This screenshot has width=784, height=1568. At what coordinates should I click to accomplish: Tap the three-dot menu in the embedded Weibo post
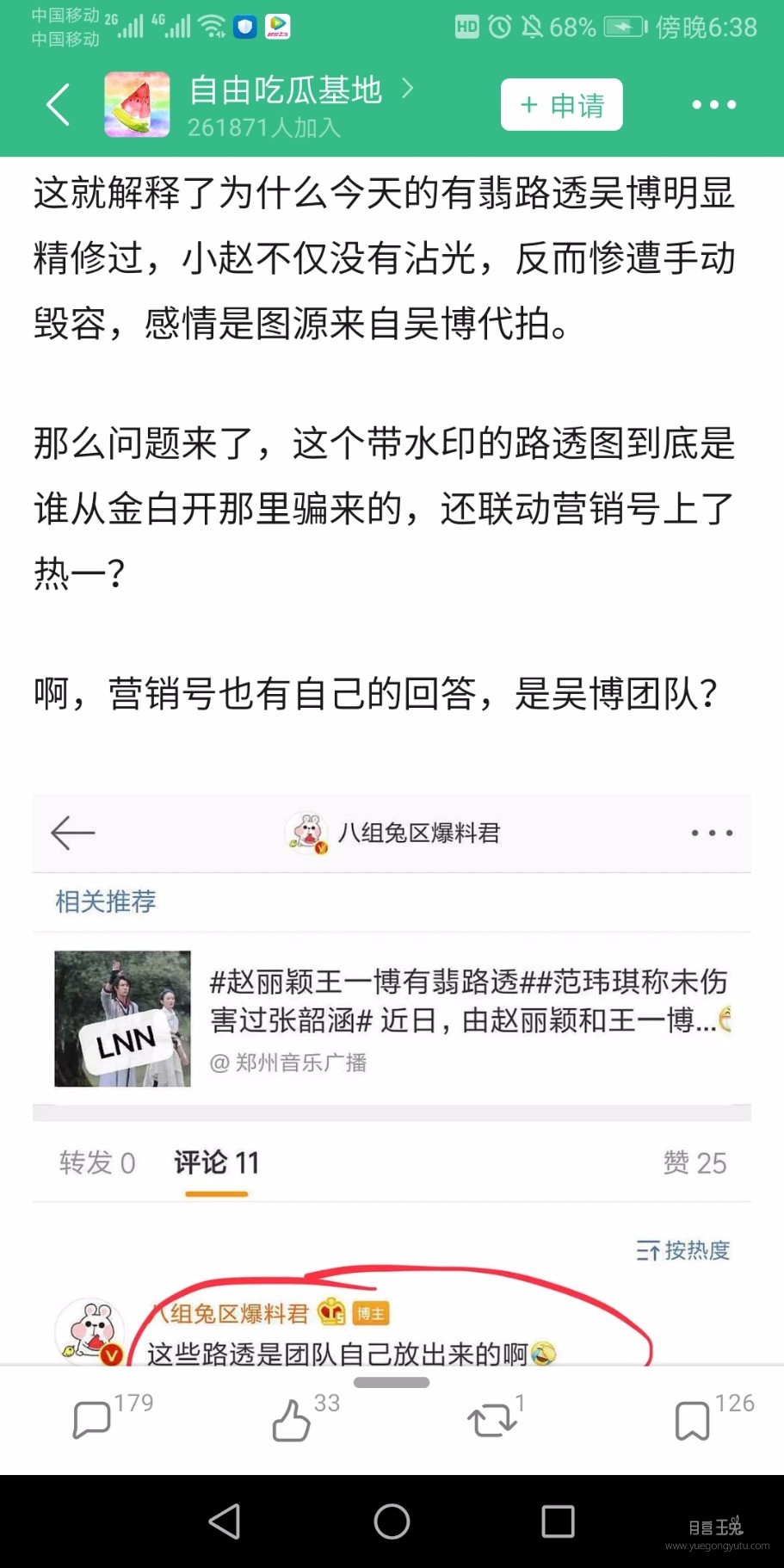711,832
